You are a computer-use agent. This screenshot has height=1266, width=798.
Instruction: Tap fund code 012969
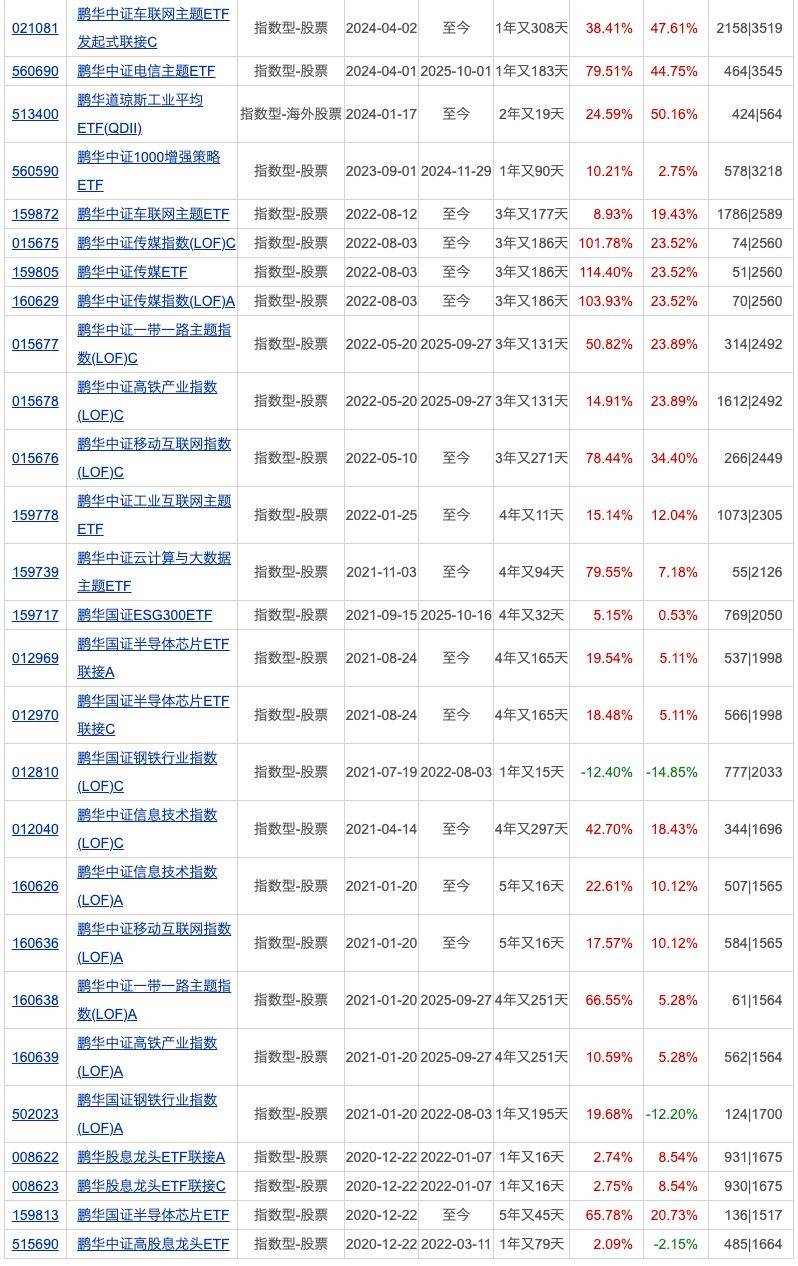tap(35, 658)
